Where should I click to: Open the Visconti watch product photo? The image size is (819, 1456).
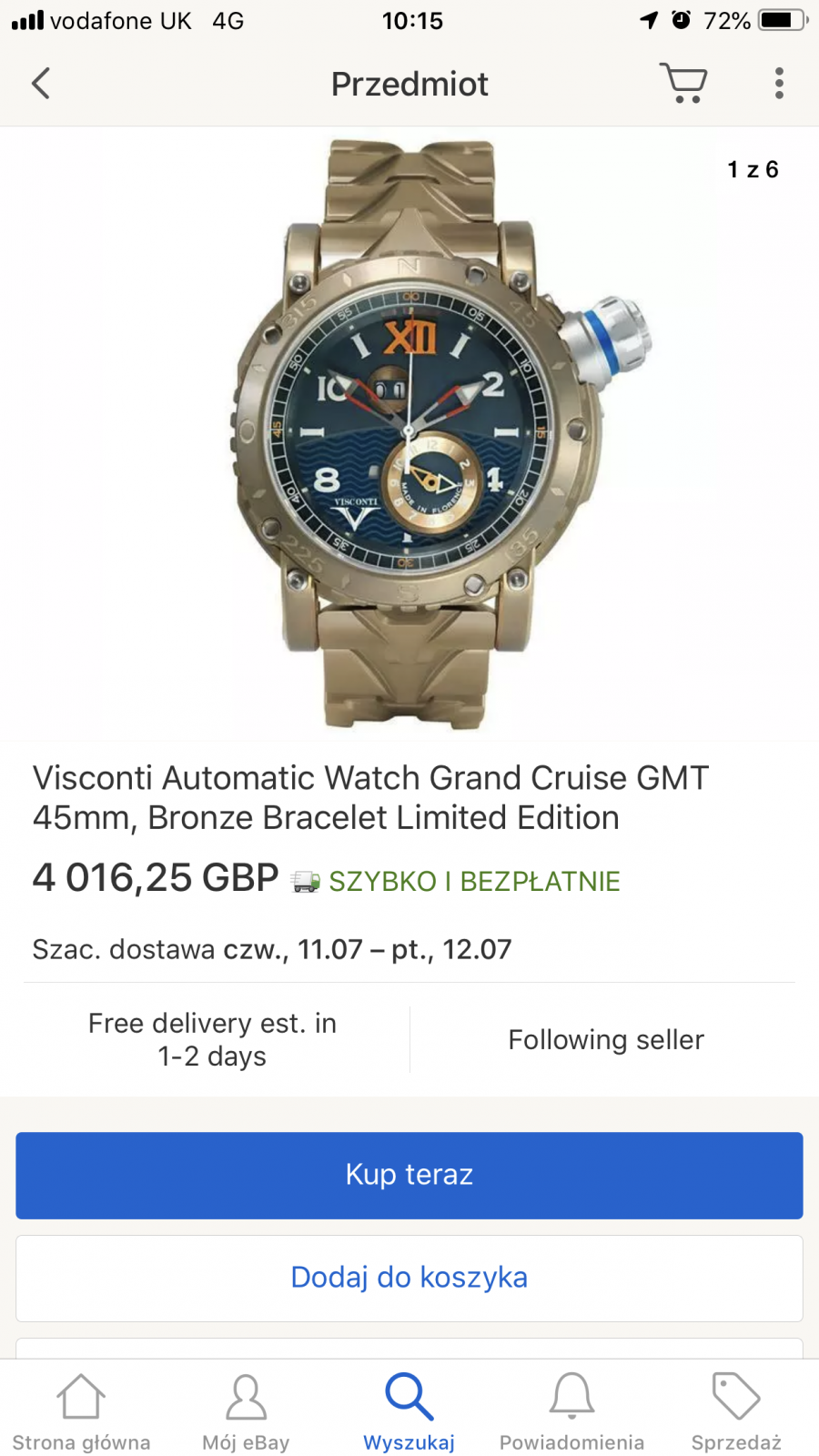click(409, 433)
